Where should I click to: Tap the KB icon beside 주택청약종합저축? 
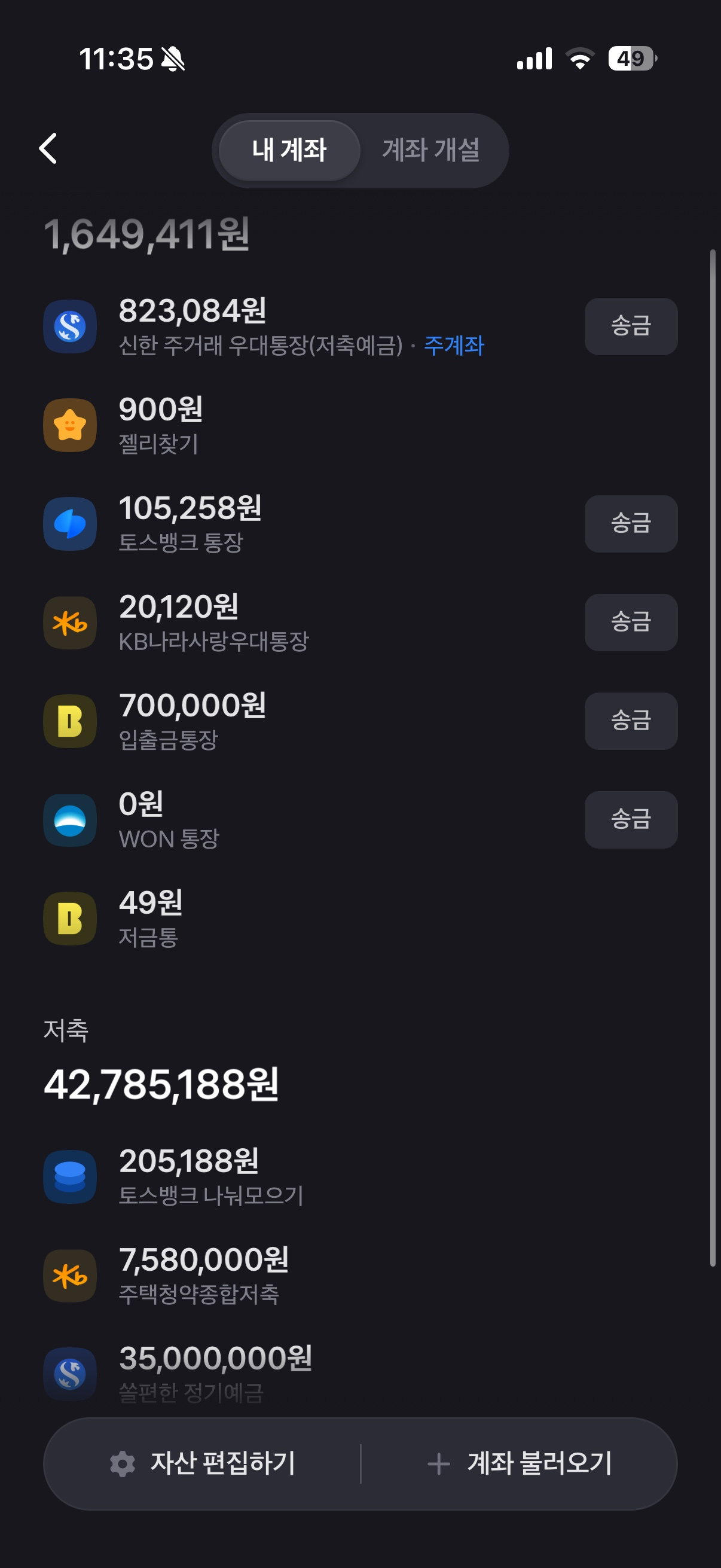(x=69, y=1276)
